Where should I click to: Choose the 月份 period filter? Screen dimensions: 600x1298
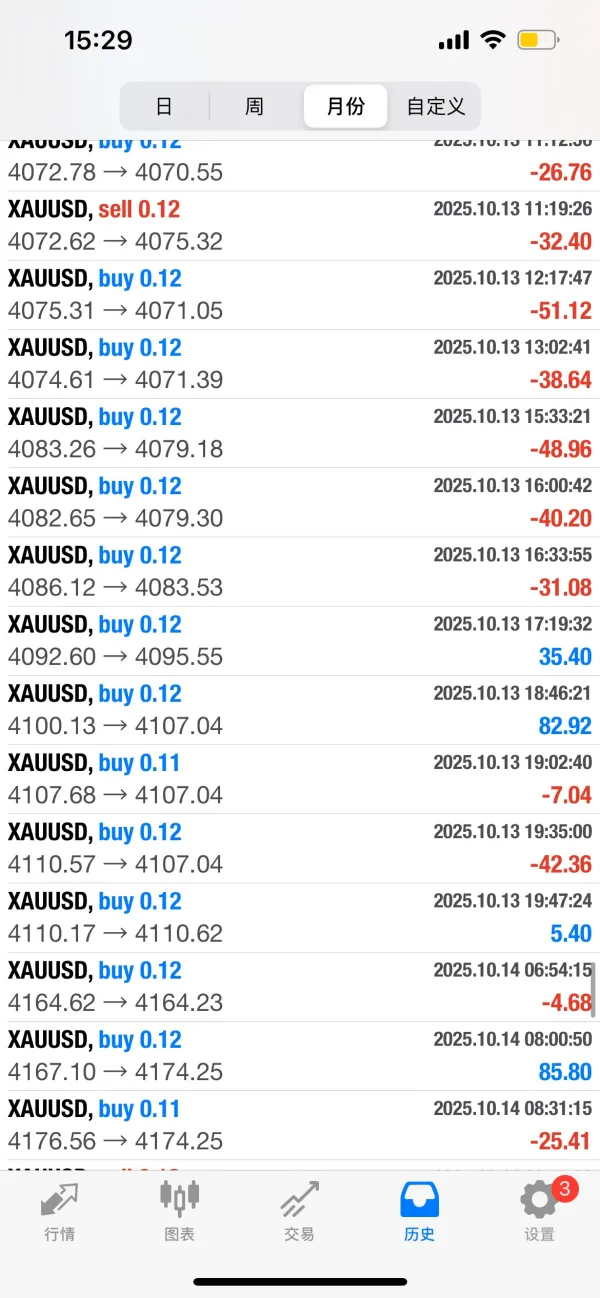[345, 106]
